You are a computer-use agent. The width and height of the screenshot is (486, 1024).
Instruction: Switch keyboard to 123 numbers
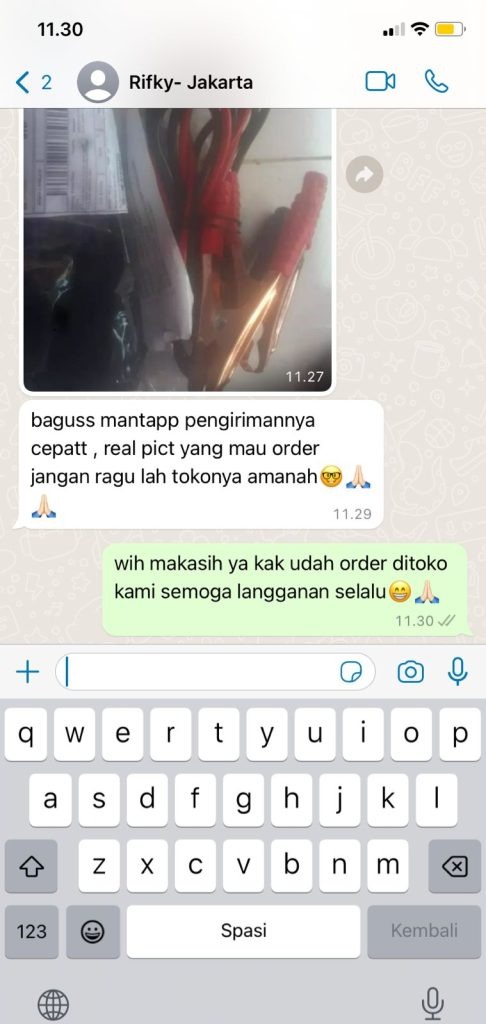[x=31, y=931]
